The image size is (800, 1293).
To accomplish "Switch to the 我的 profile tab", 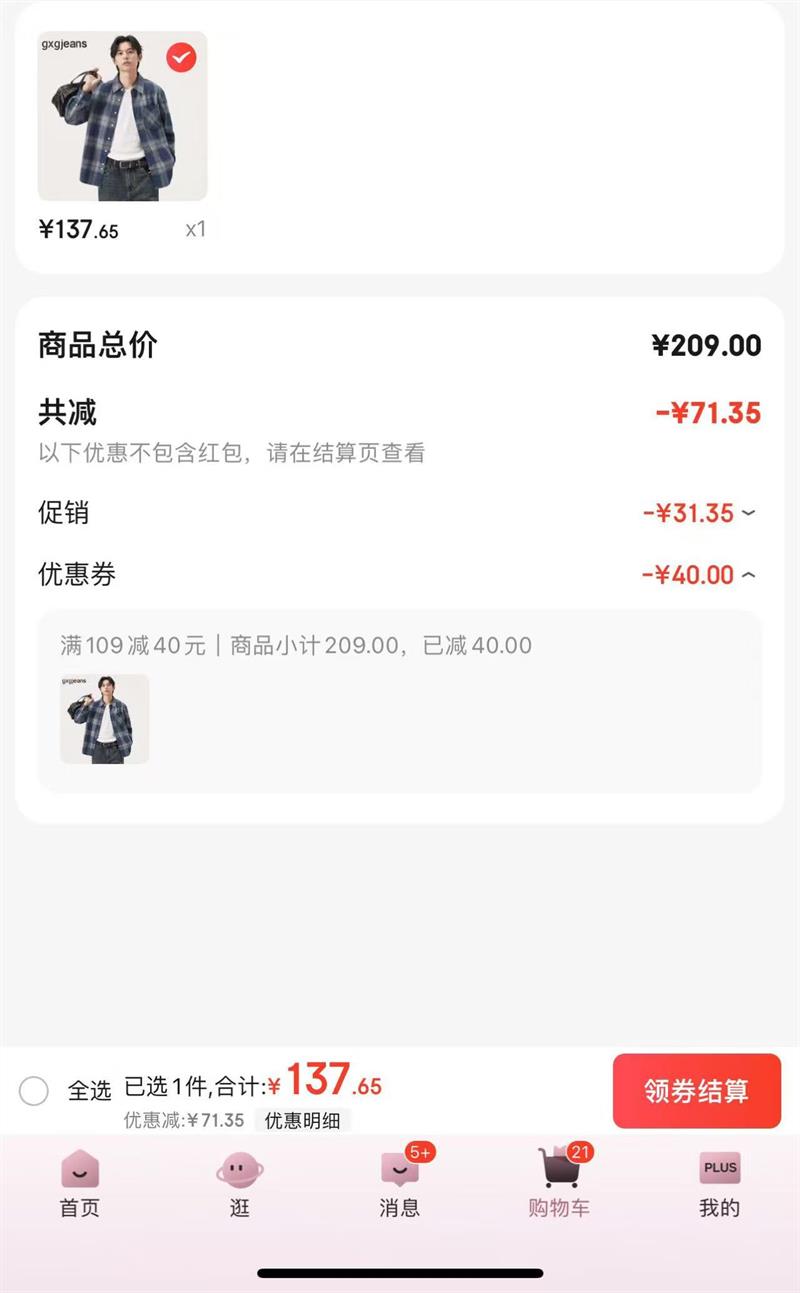I will pyautogui.click(x=719, y=1183).
